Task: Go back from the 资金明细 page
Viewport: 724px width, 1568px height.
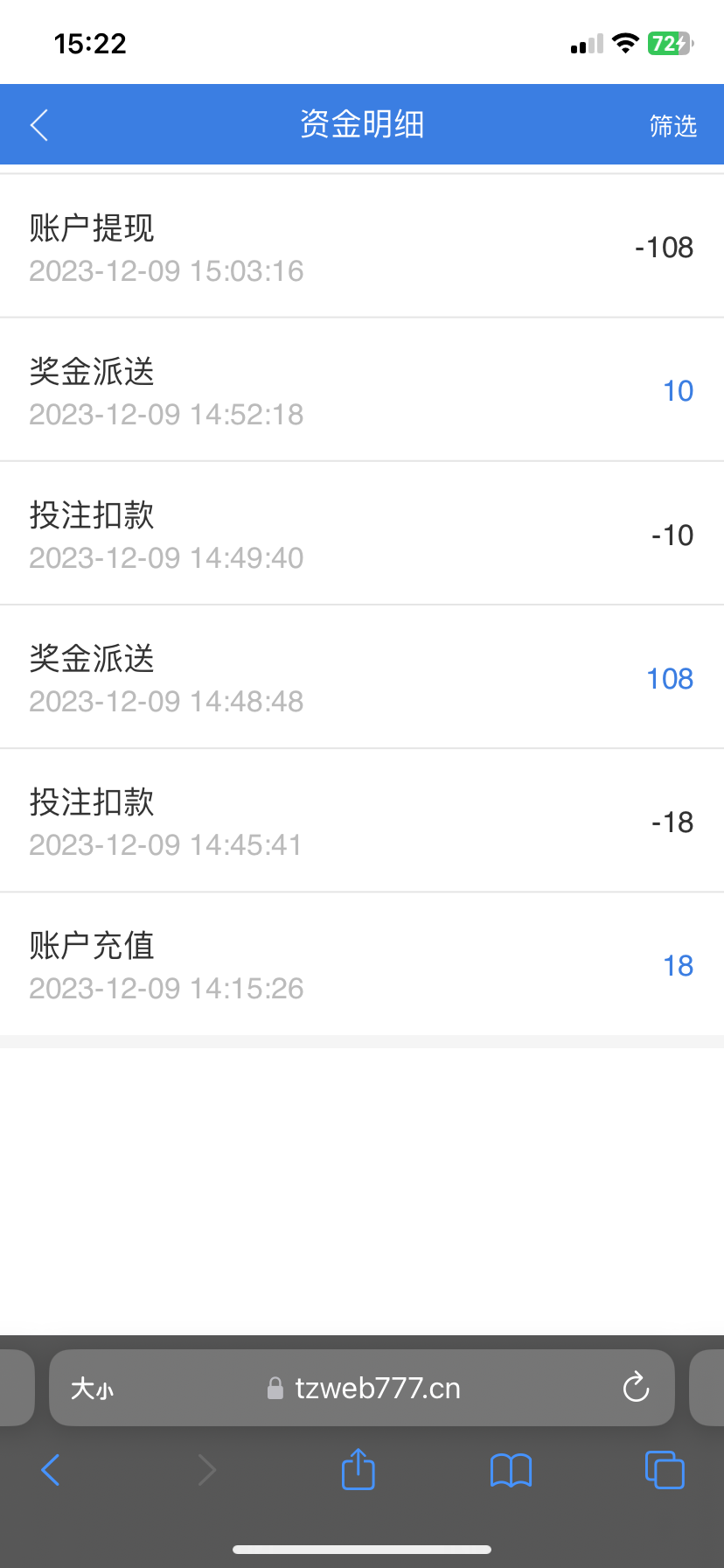Action: point(40,125)
